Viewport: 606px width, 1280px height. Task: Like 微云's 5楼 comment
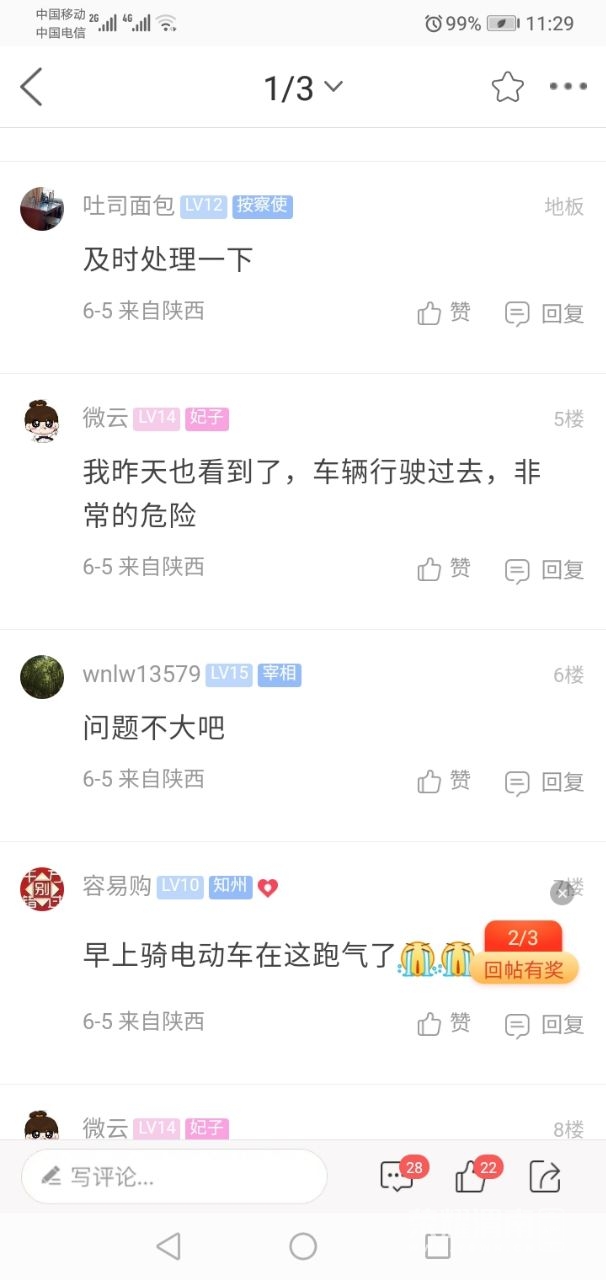444,569
